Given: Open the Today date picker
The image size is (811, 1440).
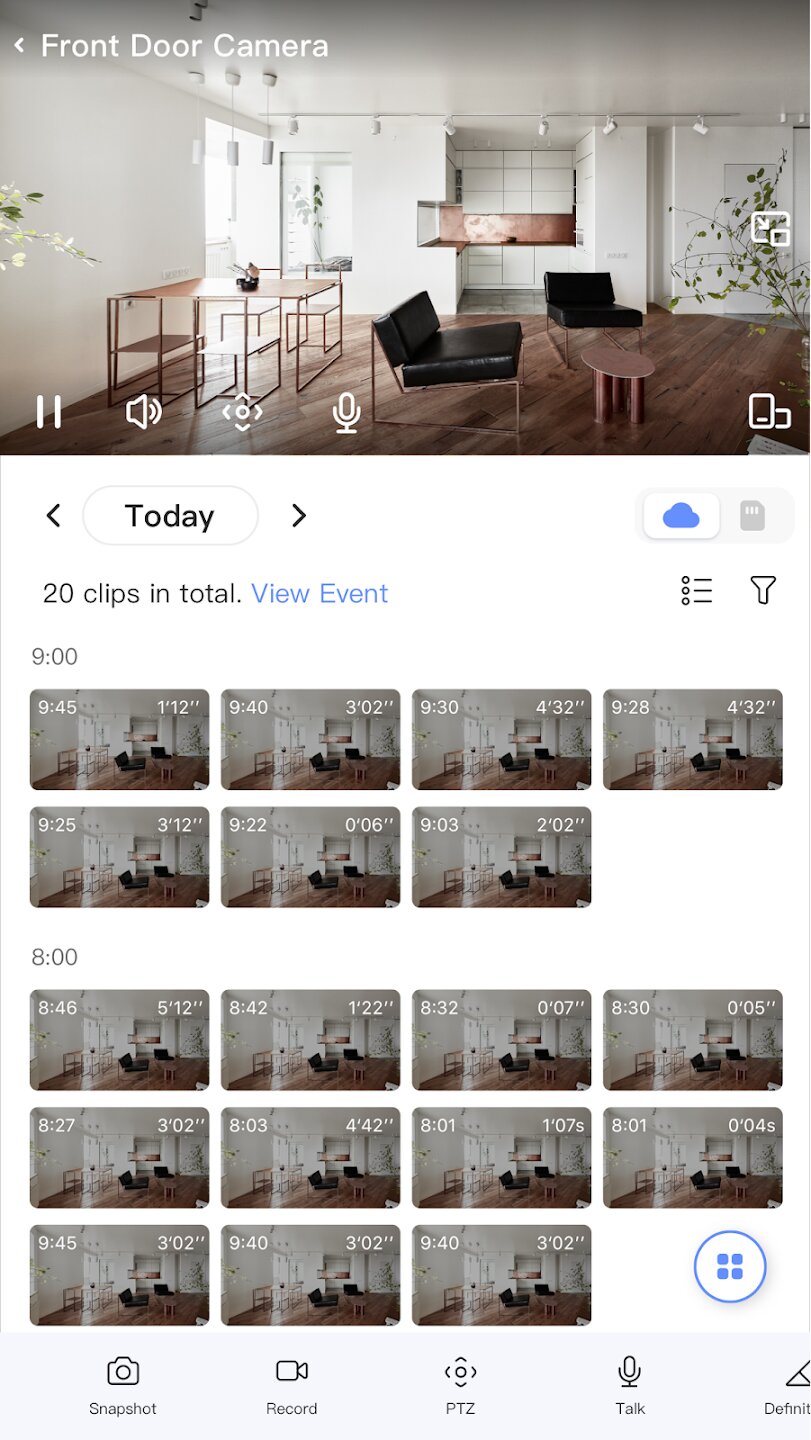Looking at the screenshot, I should tap(170, 516).
